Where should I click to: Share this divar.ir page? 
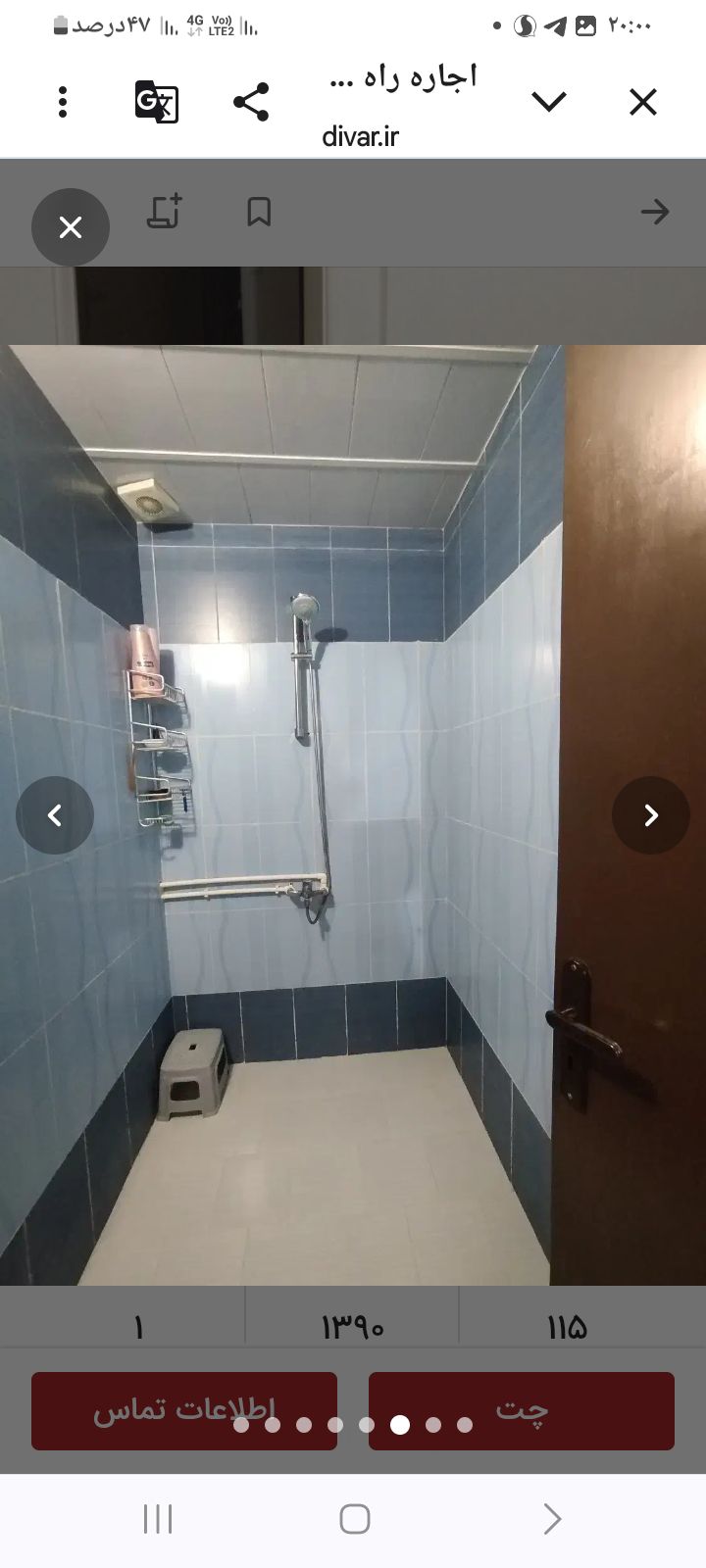[251, 102]
